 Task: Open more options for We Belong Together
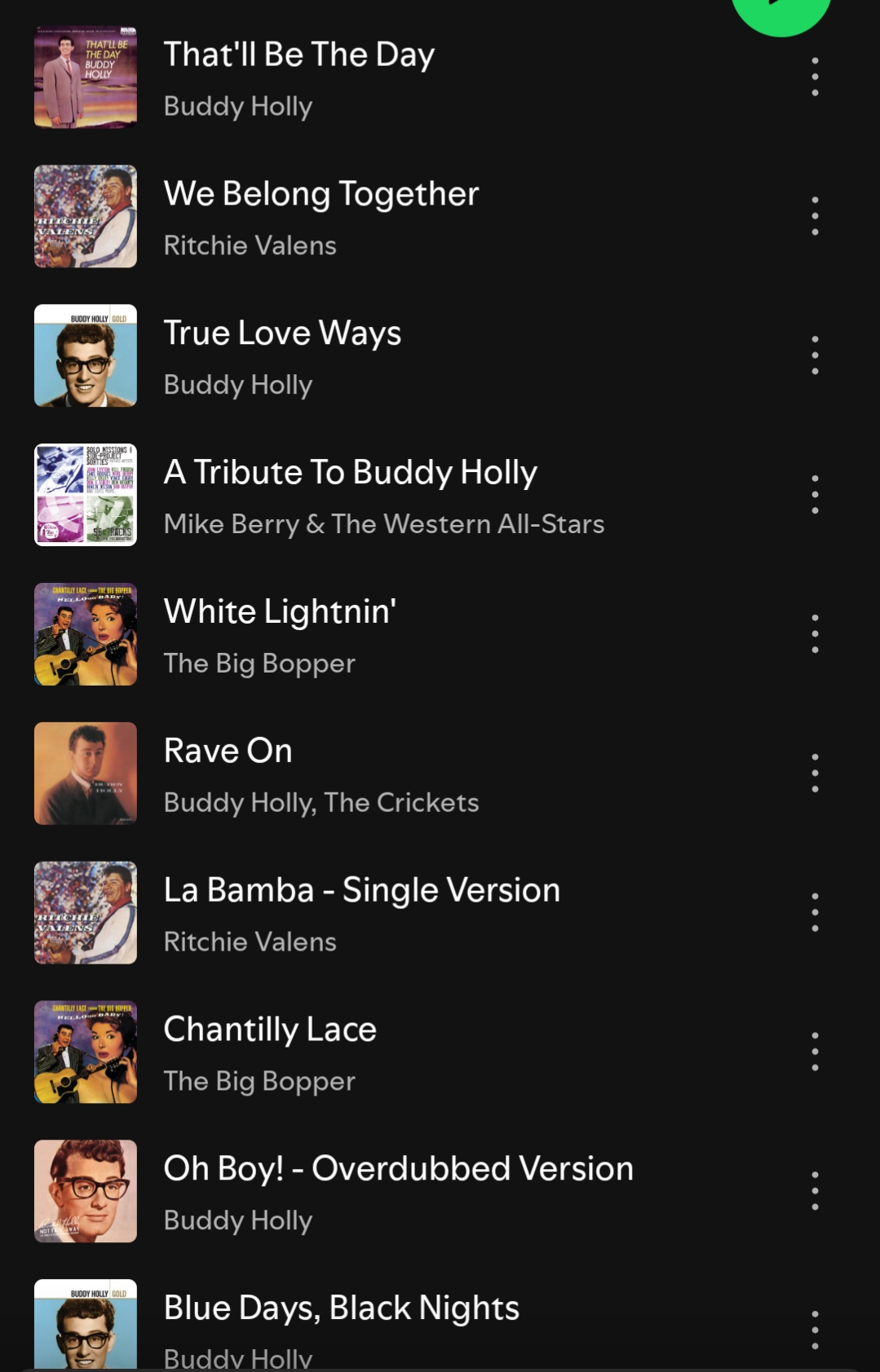[x=815, y=217]
